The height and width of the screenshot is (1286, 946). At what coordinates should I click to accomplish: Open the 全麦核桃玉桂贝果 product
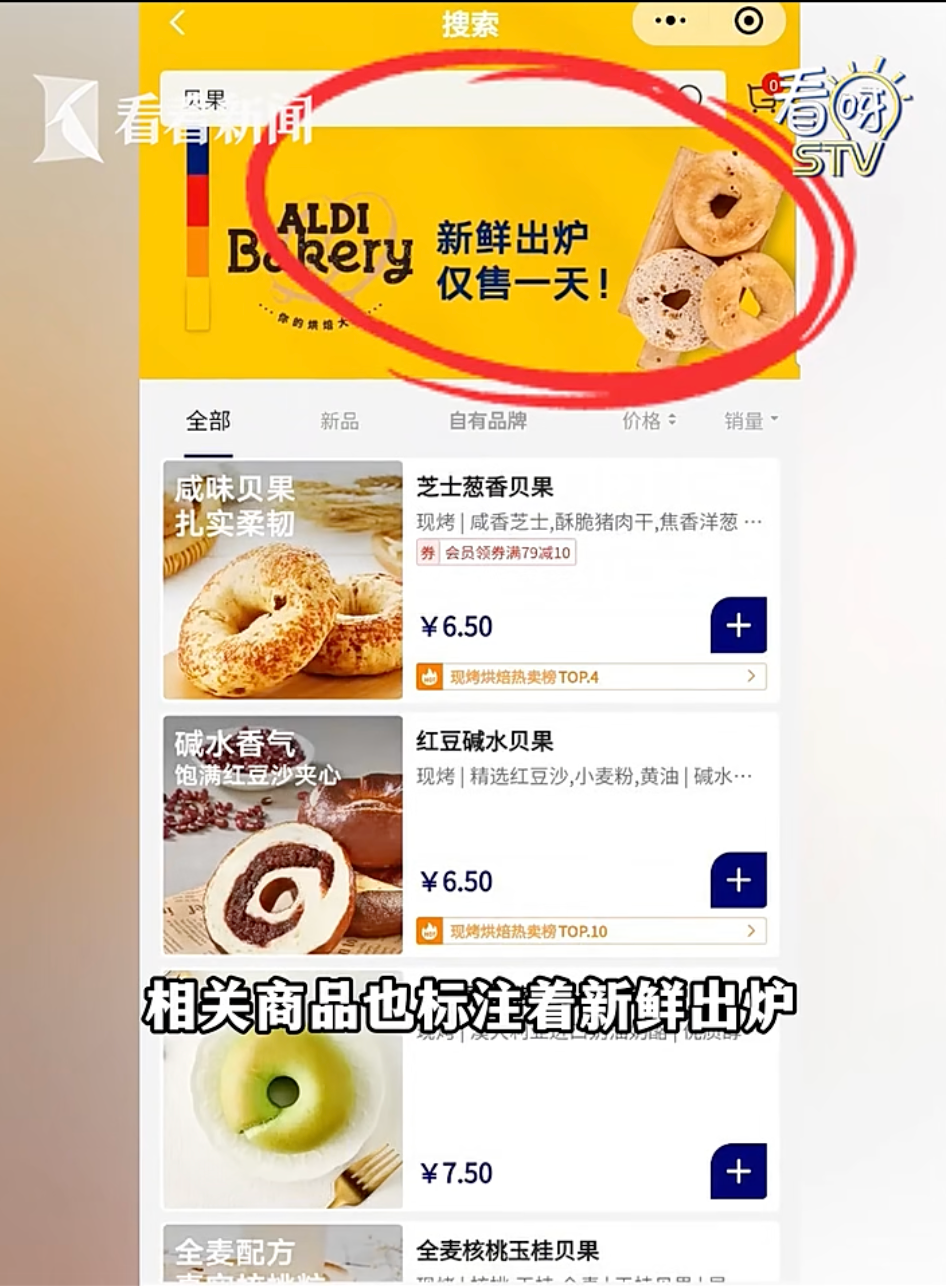click(508, 1250)
